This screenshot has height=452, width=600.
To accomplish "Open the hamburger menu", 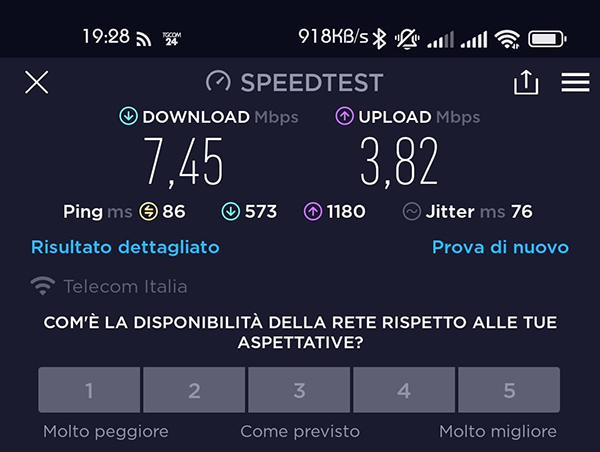I will pyautogui.click(x=575, y=82).
